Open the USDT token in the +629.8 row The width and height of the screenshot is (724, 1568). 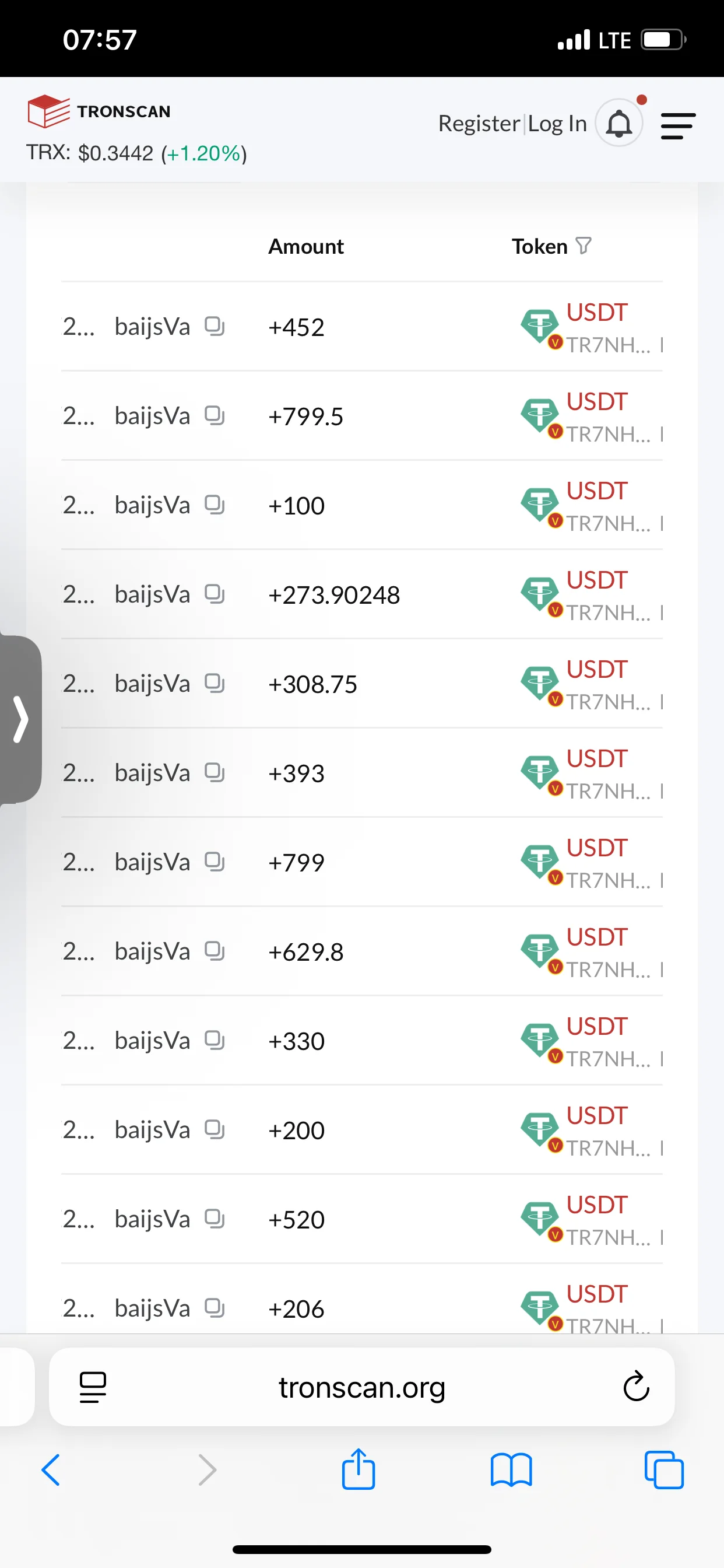pyautogui.click(x=596, y=937)
